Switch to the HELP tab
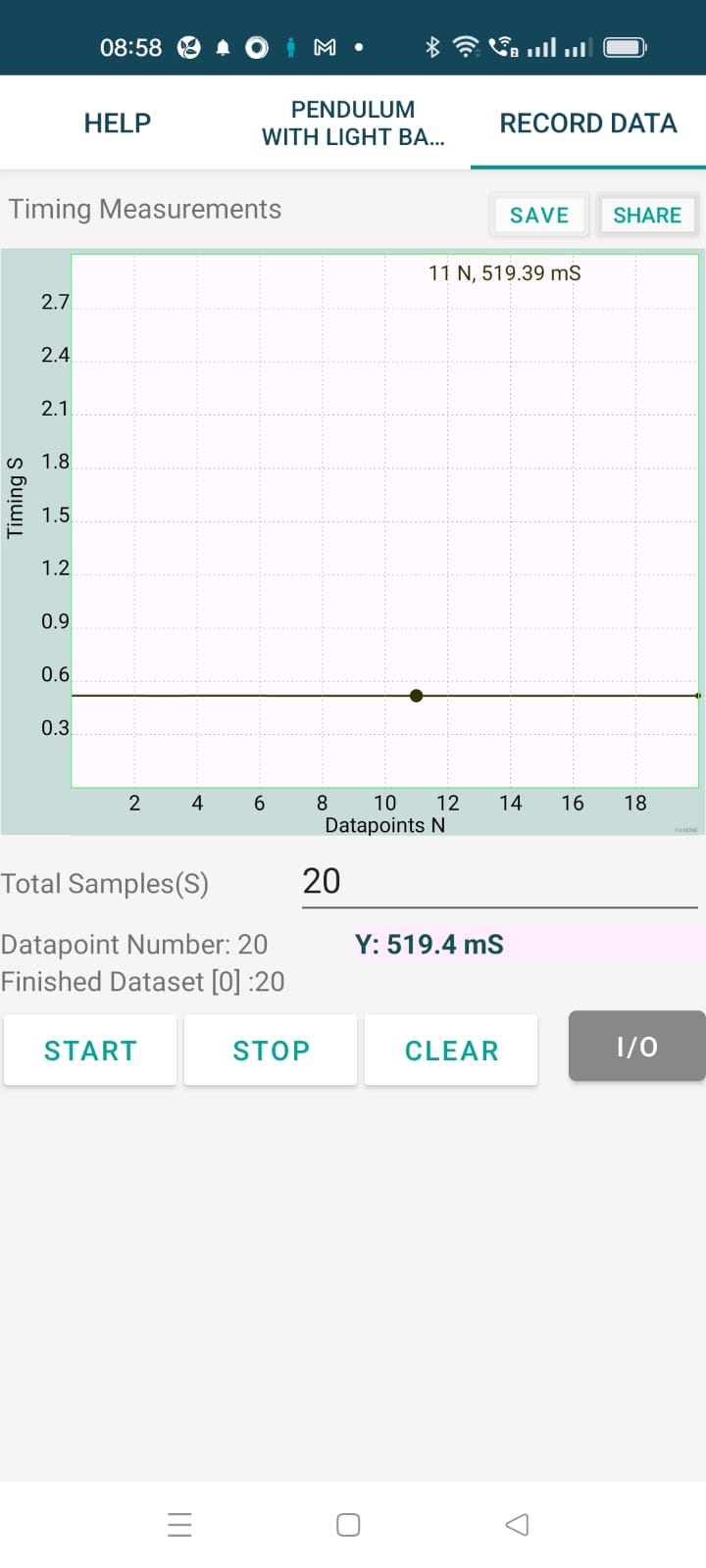706x1568 pixels. tap(118, 123)
